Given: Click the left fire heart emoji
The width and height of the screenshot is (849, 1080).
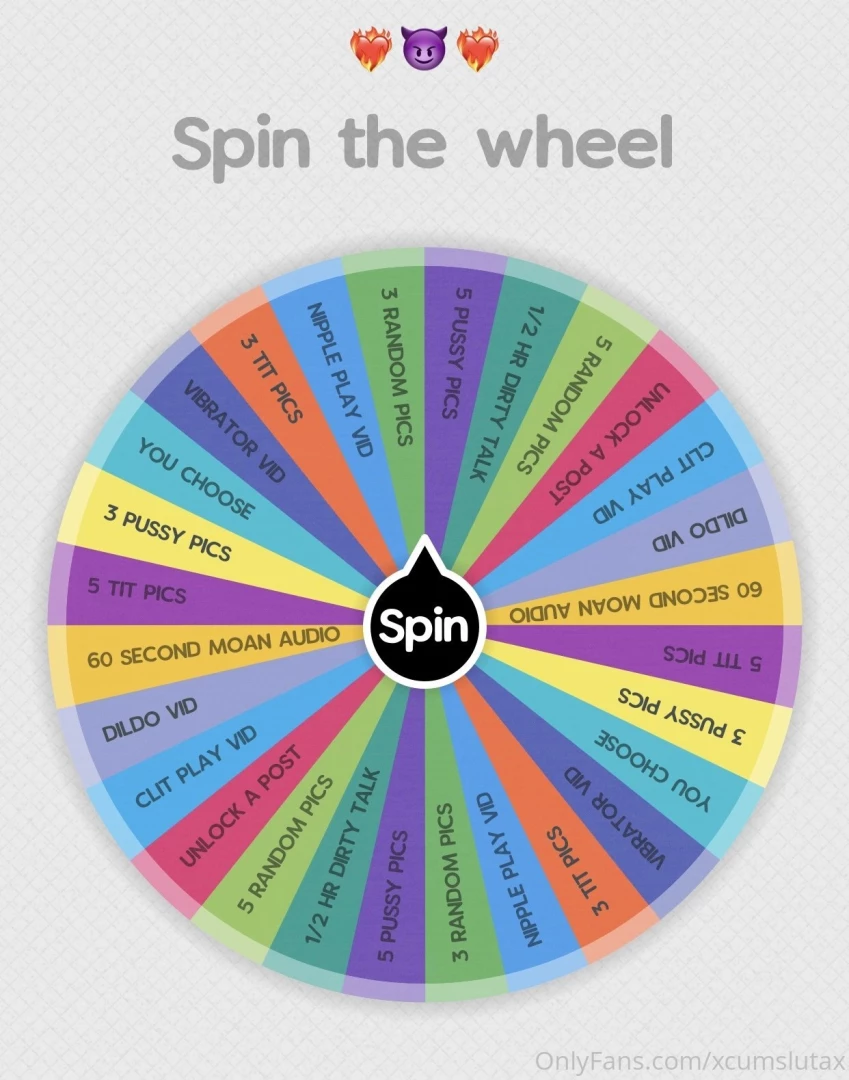Looking at the screenshot, I should [368, 47].
